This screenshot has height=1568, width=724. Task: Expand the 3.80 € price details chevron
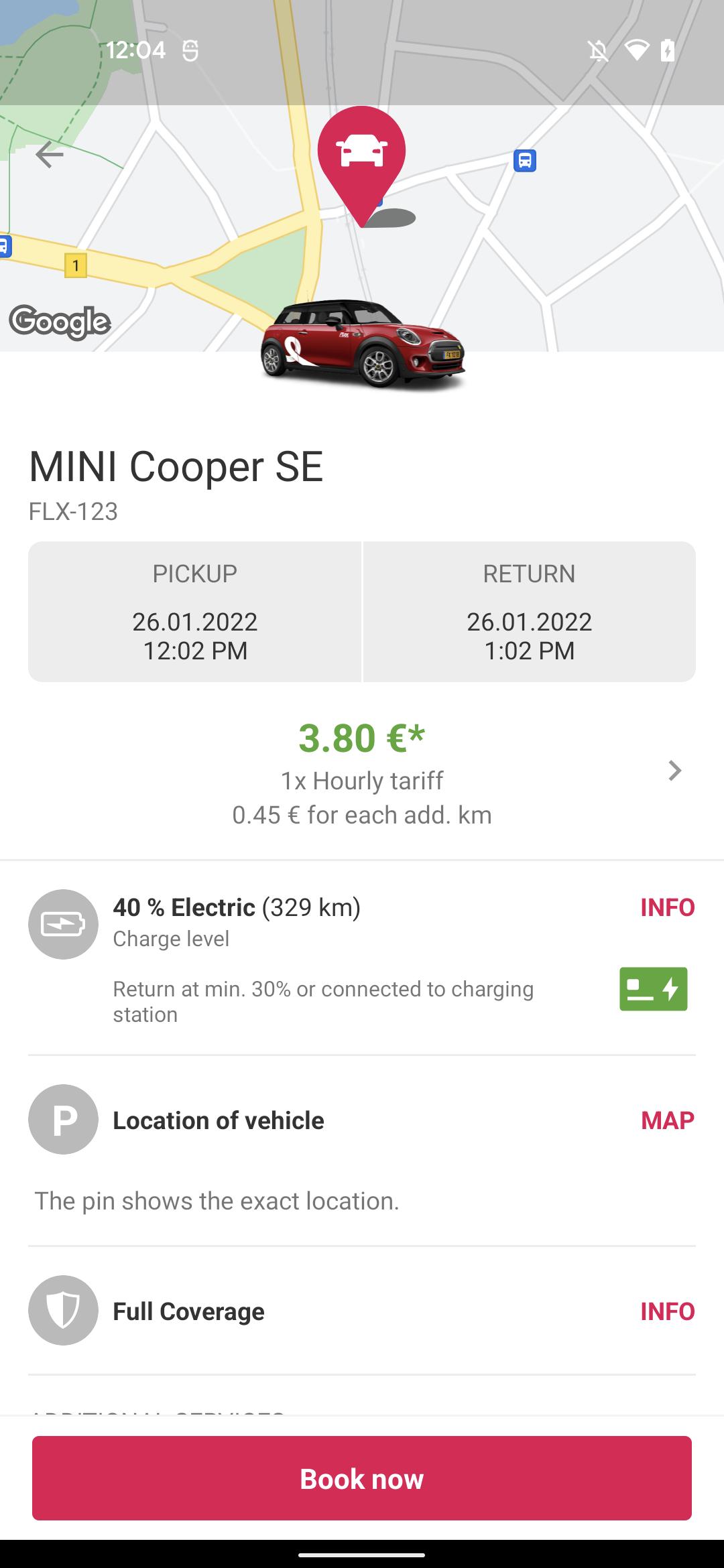pos(675,771)
